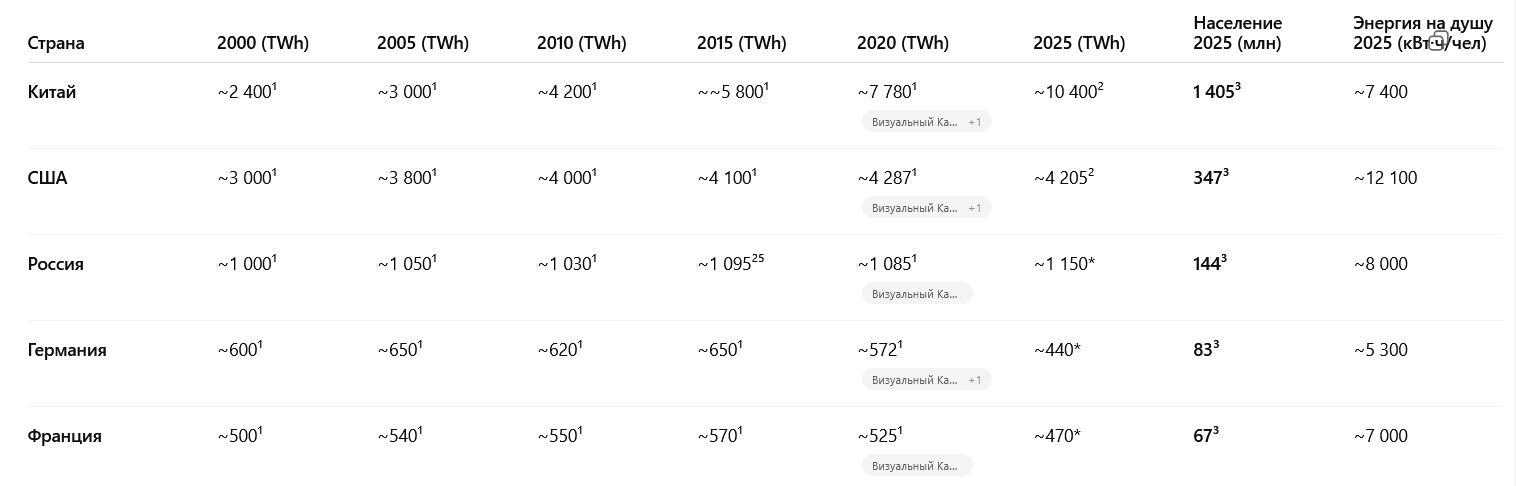Image resolution: width=1516 pixels, height=486 pixels.
Task: Open citation 2 next to ~10 400
Action: click(x=1100, y=87)
